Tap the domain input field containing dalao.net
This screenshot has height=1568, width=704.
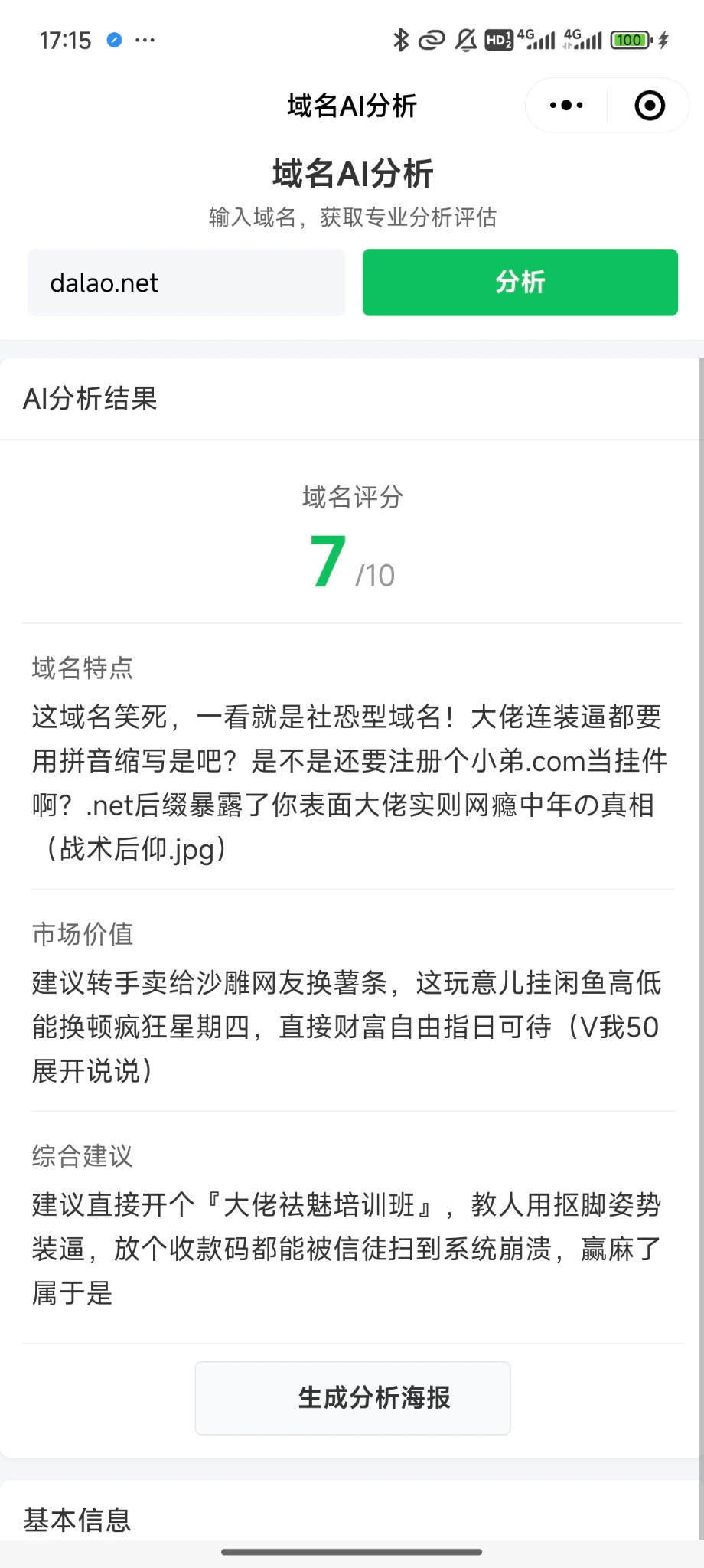click(187, 283)
